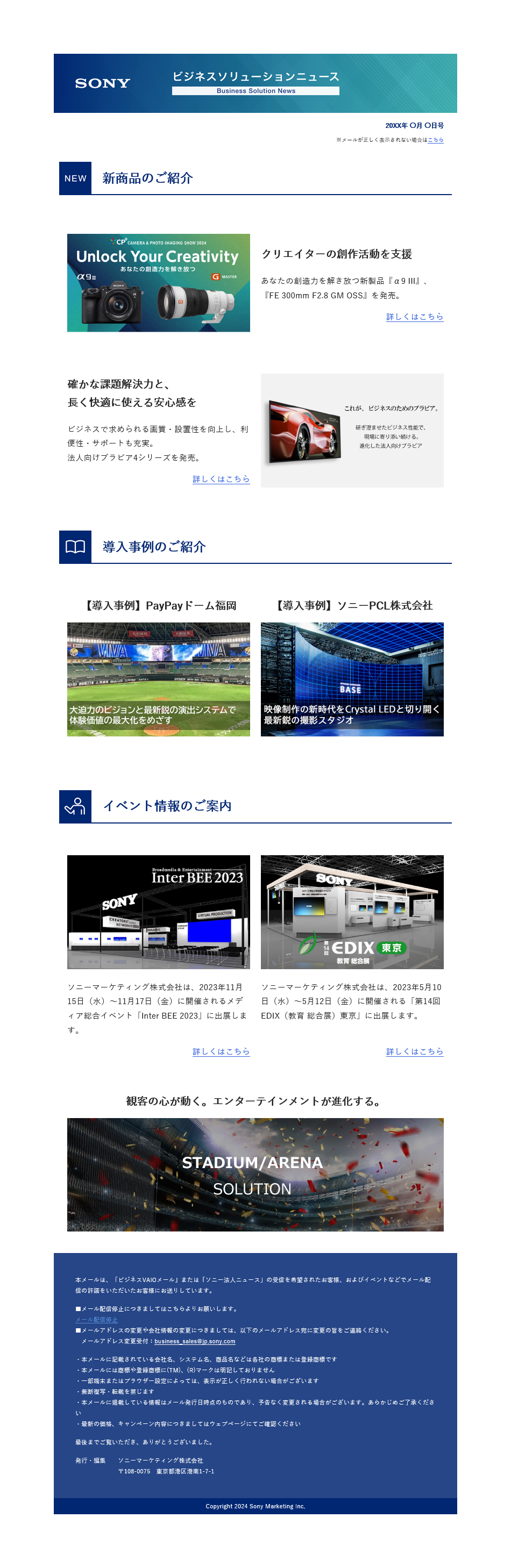Open 詳しくはこちら for 法人向けブラビア
This screenshot has width=511, height=1568.
point(221,479)
